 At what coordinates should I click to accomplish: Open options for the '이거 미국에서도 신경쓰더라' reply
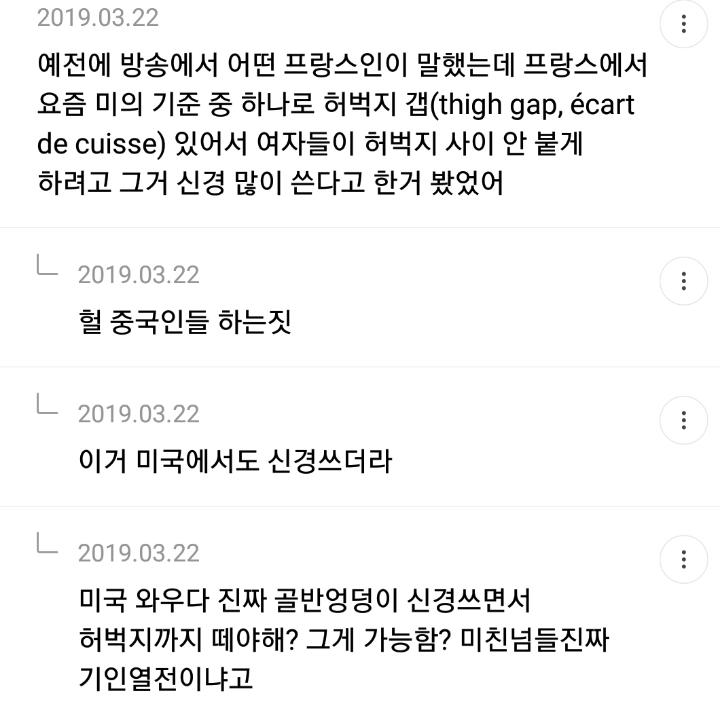point(683,419)
